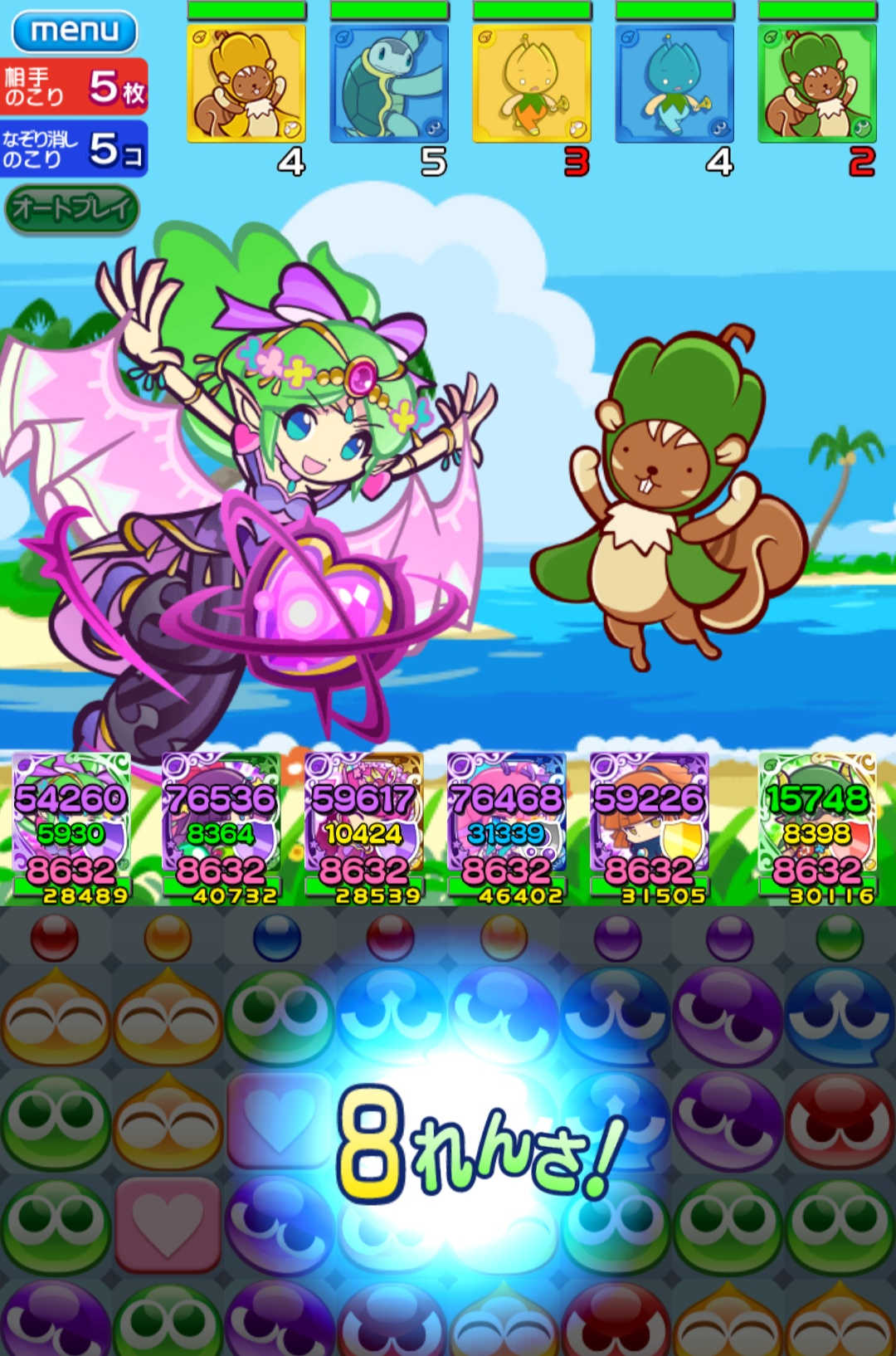Select the green squirrel enemy card
The width and height of the screenshot is (896, 1356).
(x=817, y=83)
